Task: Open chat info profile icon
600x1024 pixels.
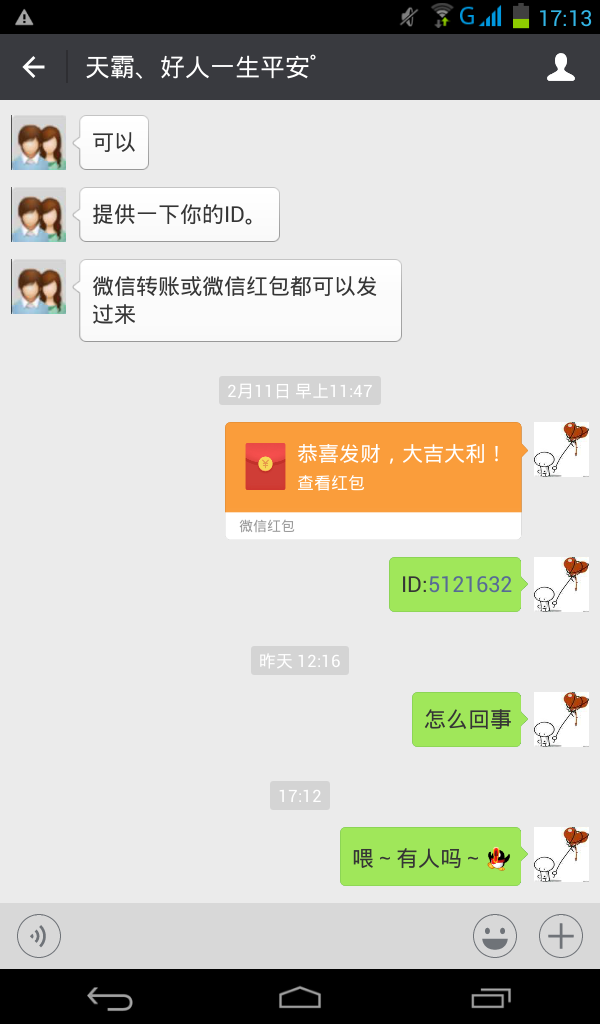Action: pos(561,67)
